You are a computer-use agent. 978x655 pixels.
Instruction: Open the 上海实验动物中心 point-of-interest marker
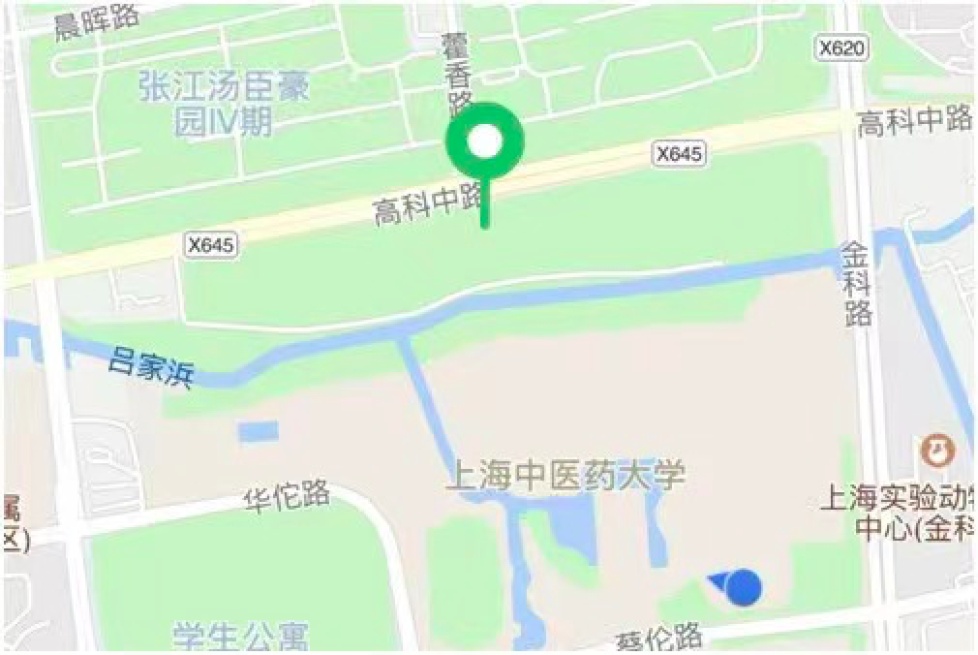pos(938,452)
